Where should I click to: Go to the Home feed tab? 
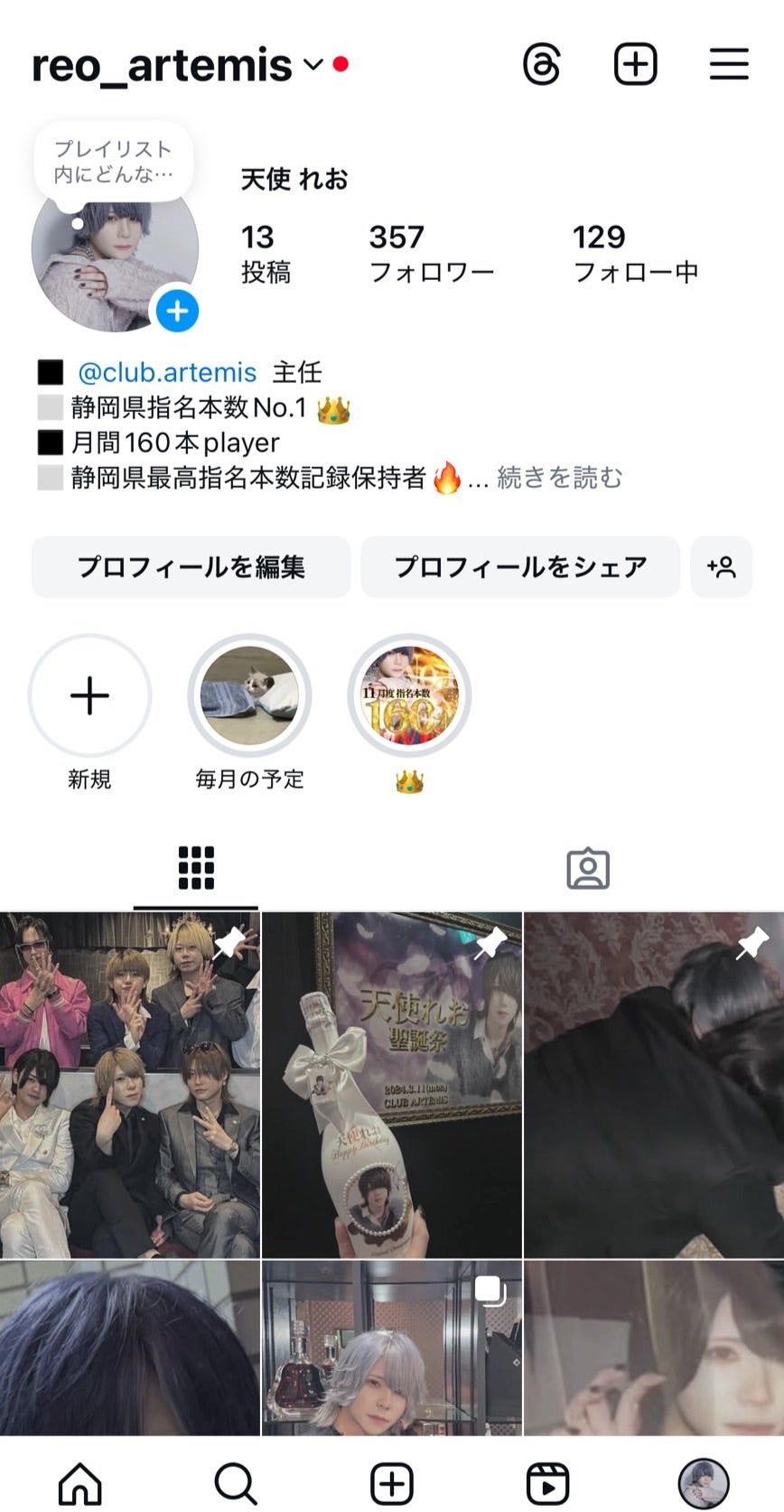pyautogui.click(x=79, y=1482)
